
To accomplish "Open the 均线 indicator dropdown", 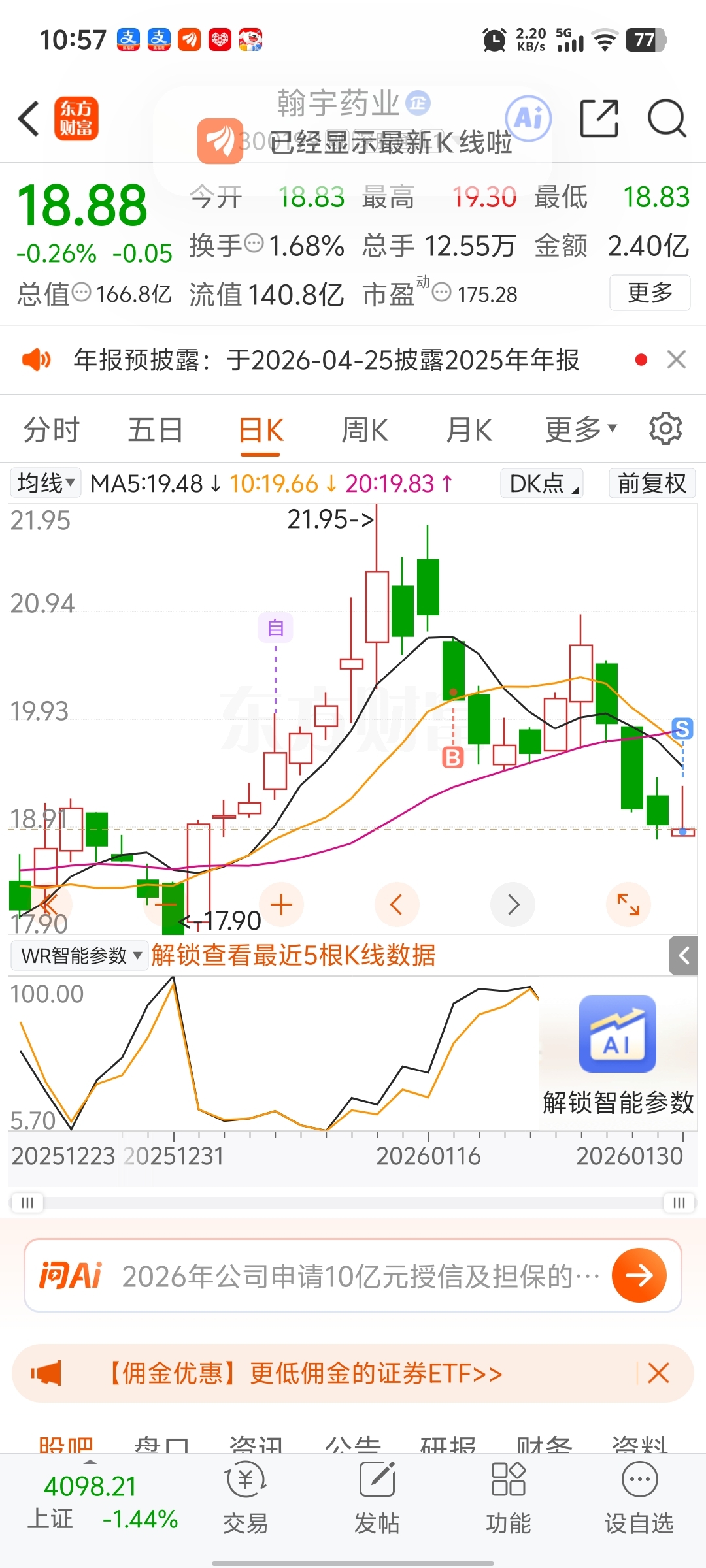I will (46, 483).
